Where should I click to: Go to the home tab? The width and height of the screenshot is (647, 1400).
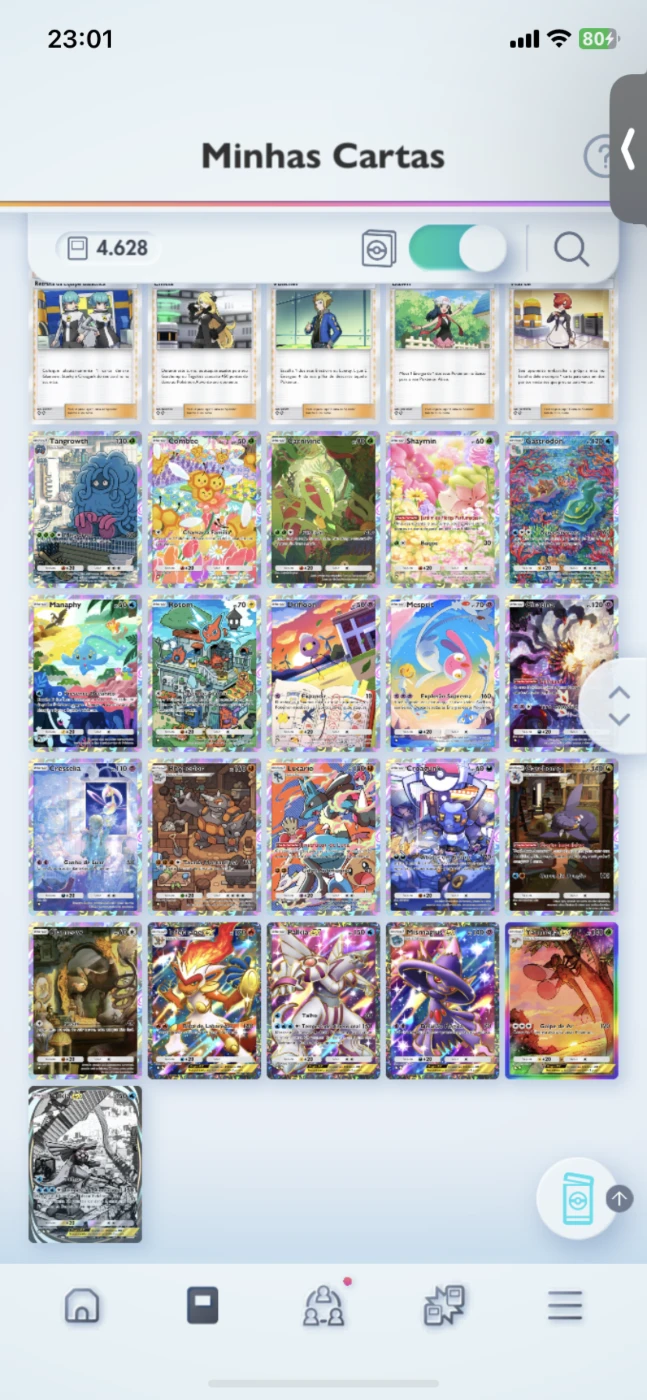click(82, 1306)
